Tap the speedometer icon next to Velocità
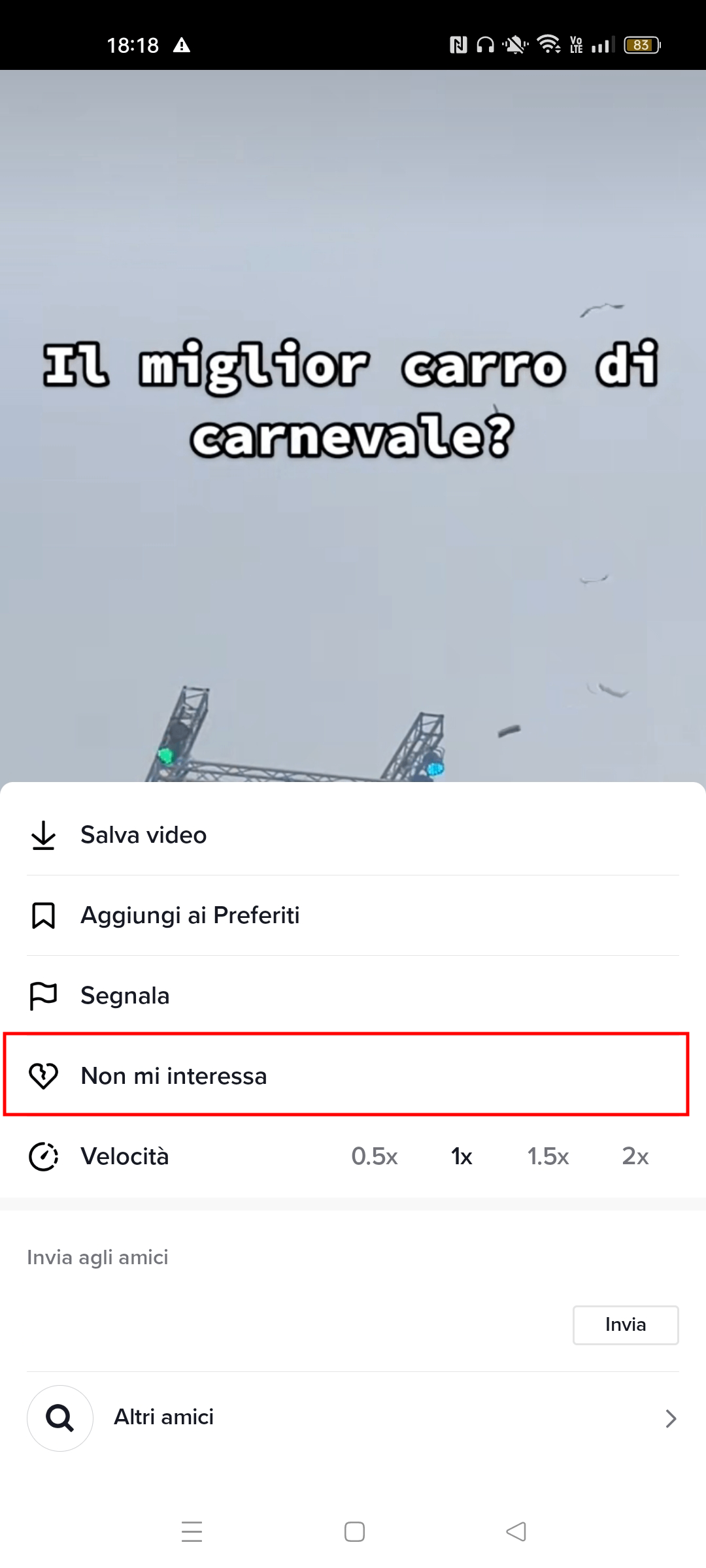This screenshot has height=1568, width=706. click(42, 1156)
